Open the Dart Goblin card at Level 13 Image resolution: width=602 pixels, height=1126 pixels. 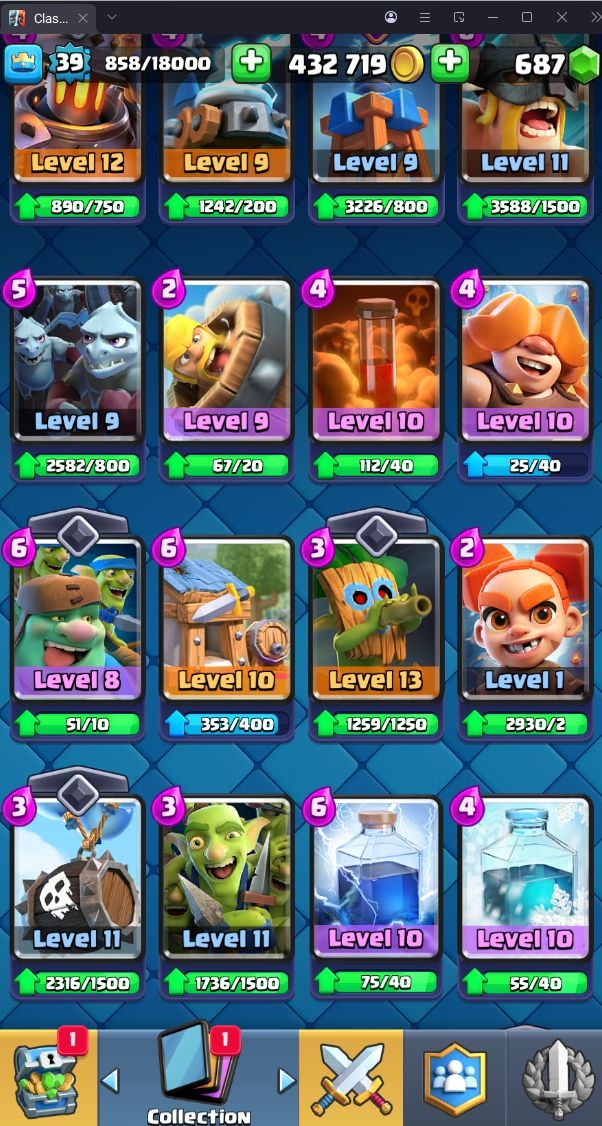[x=376, y=620]
